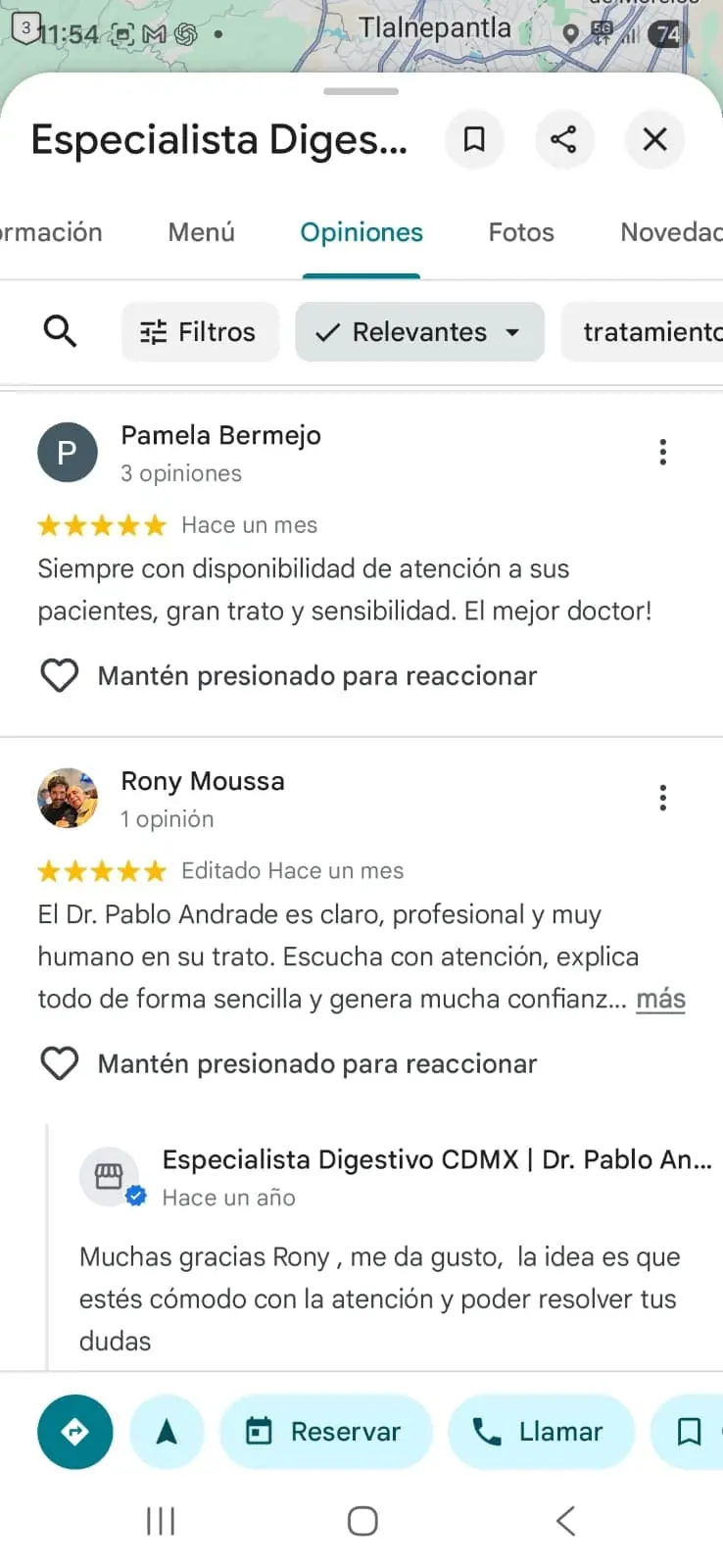
Task: Bookmark the place using the save icon
Action: [x=474, y=139]
